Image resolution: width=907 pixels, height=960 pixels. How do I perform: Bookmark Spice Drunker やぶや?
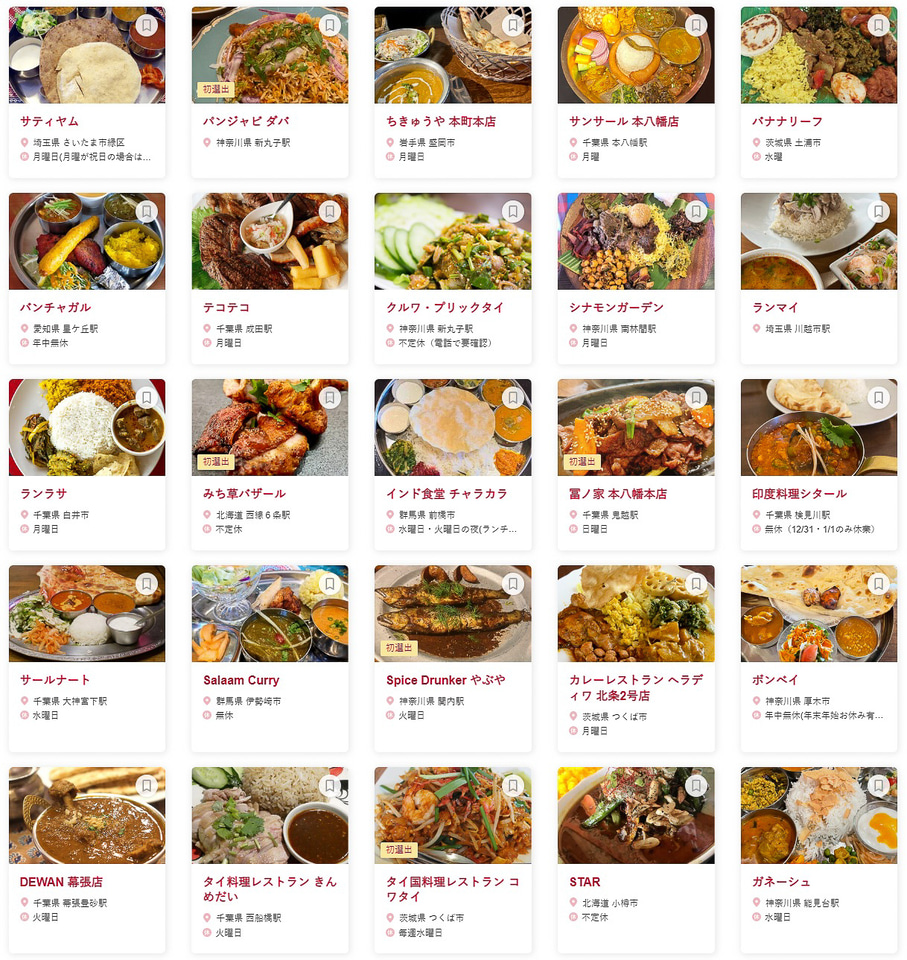512,584
